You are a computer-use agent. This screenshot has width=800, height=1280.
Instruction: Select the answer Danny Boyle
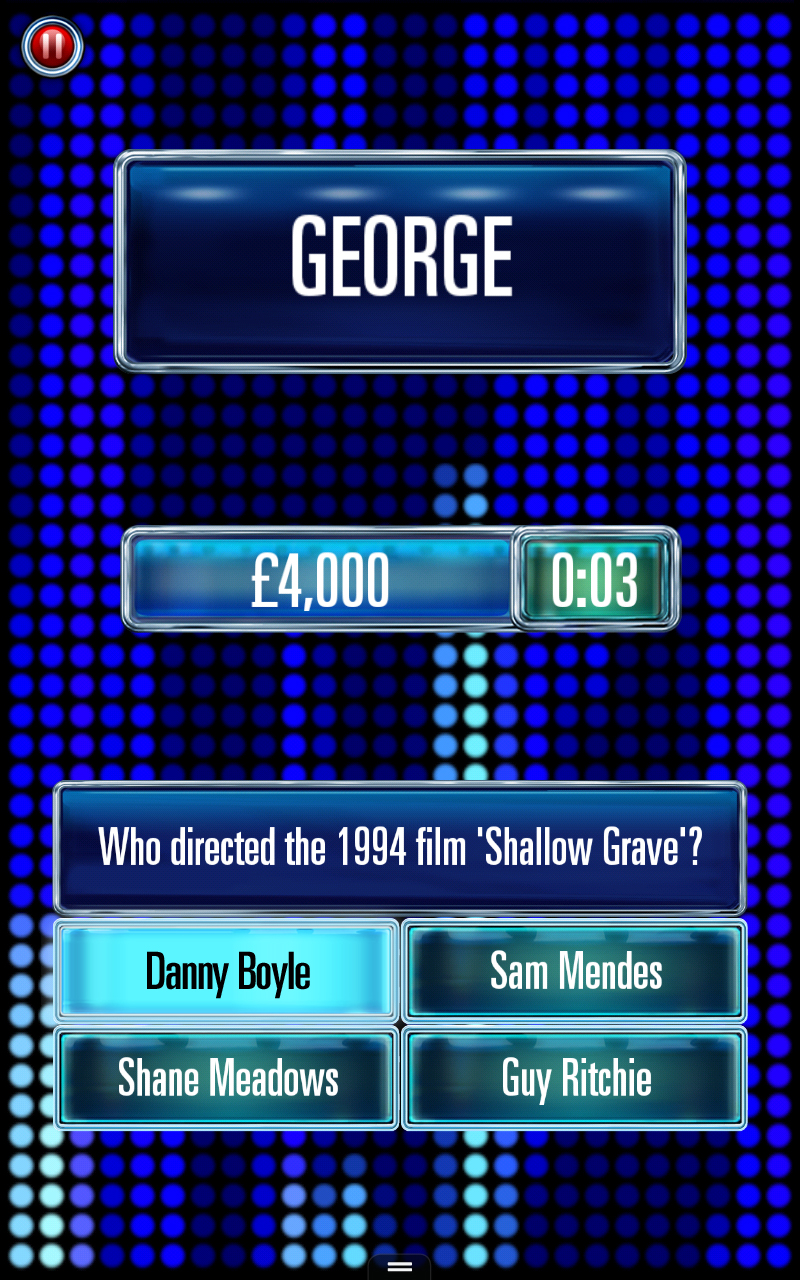(227, 971)
